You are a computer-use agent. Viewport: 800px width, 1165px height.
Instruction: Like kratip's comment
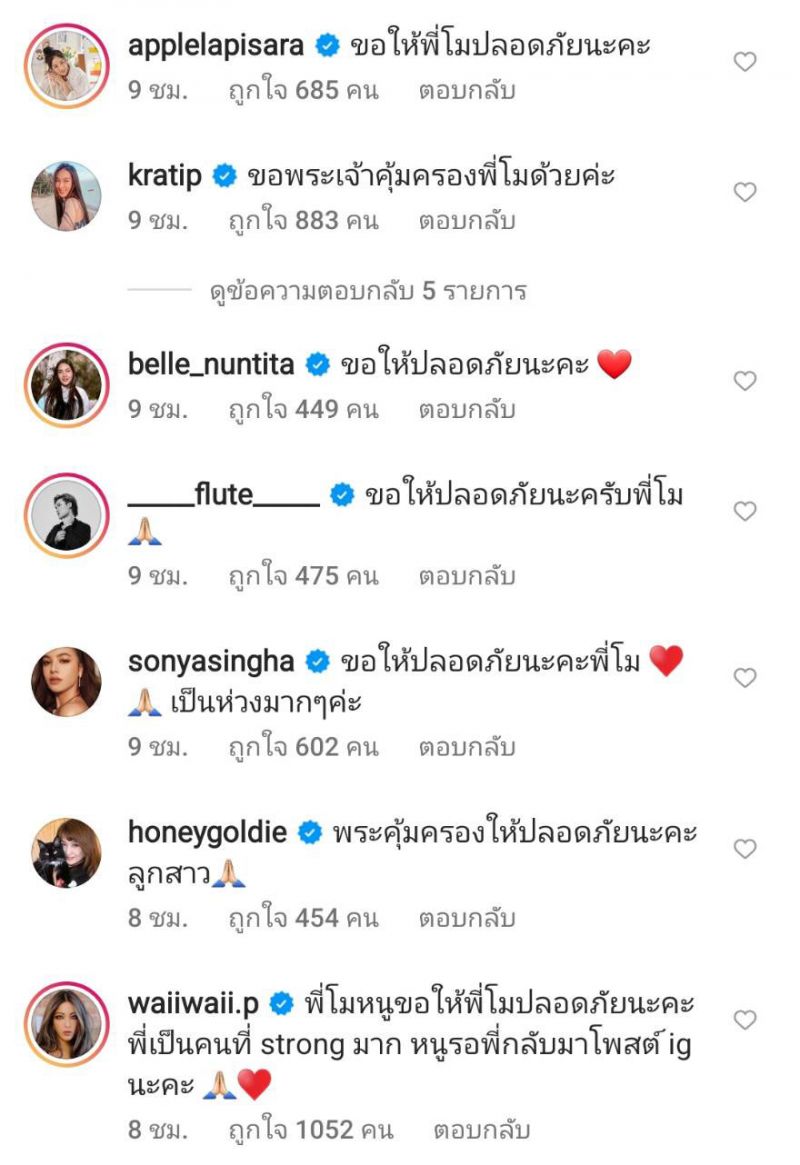745,192
